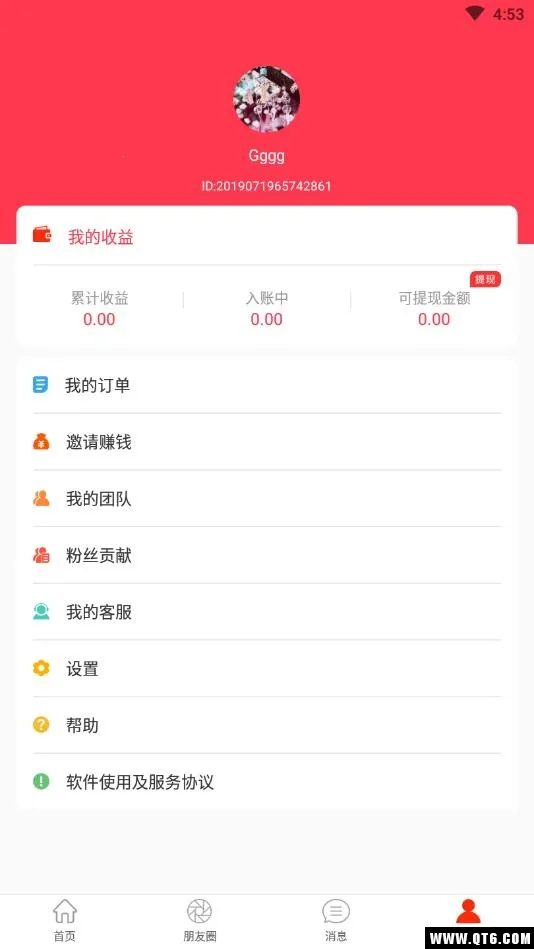Open 邀请赚钱 invite and earn
The height and width of the screenshot is (949, 534).
(267, 442)
